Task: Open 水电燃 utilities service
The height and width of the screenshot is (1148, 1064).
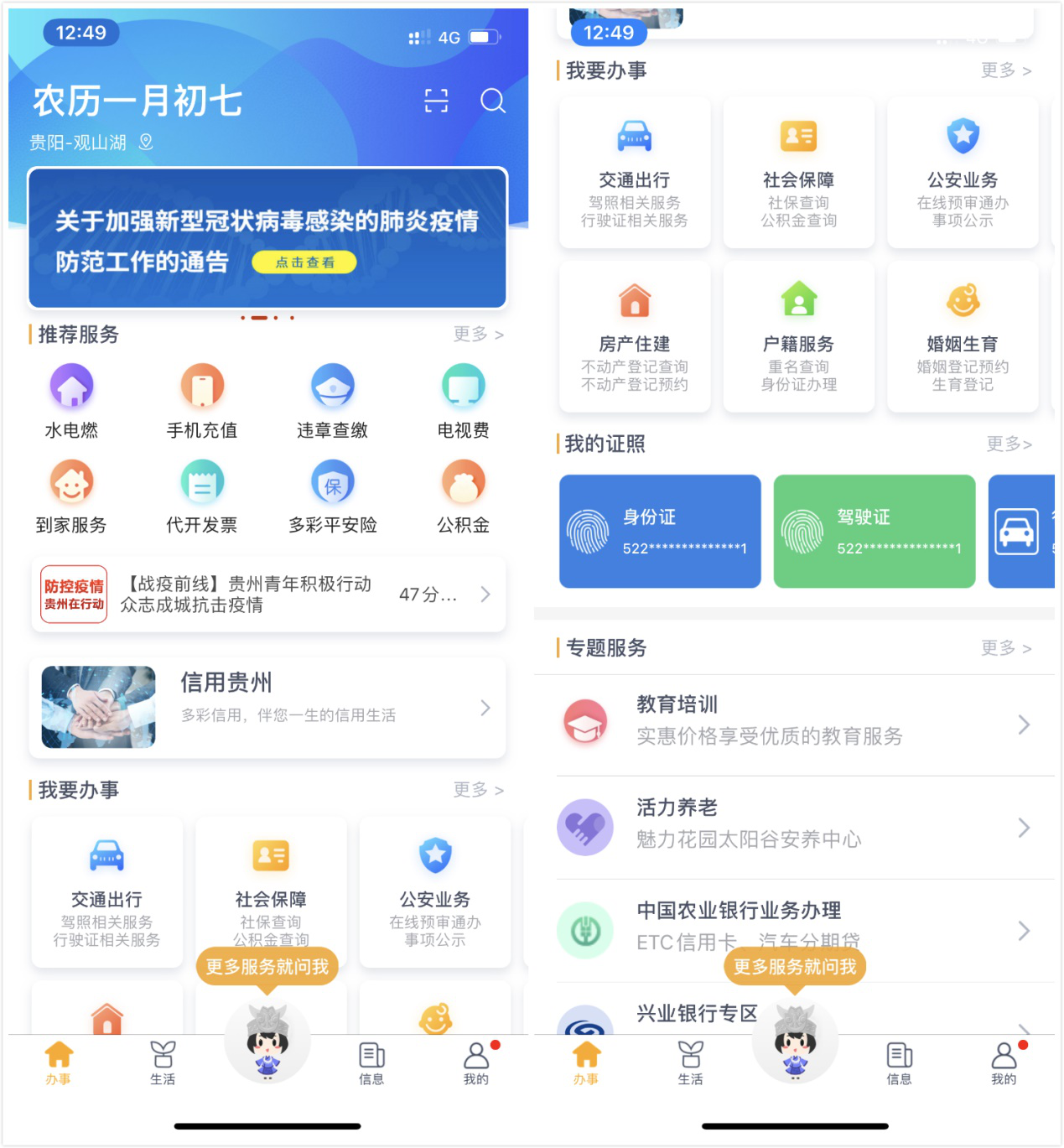Action: 71,401
